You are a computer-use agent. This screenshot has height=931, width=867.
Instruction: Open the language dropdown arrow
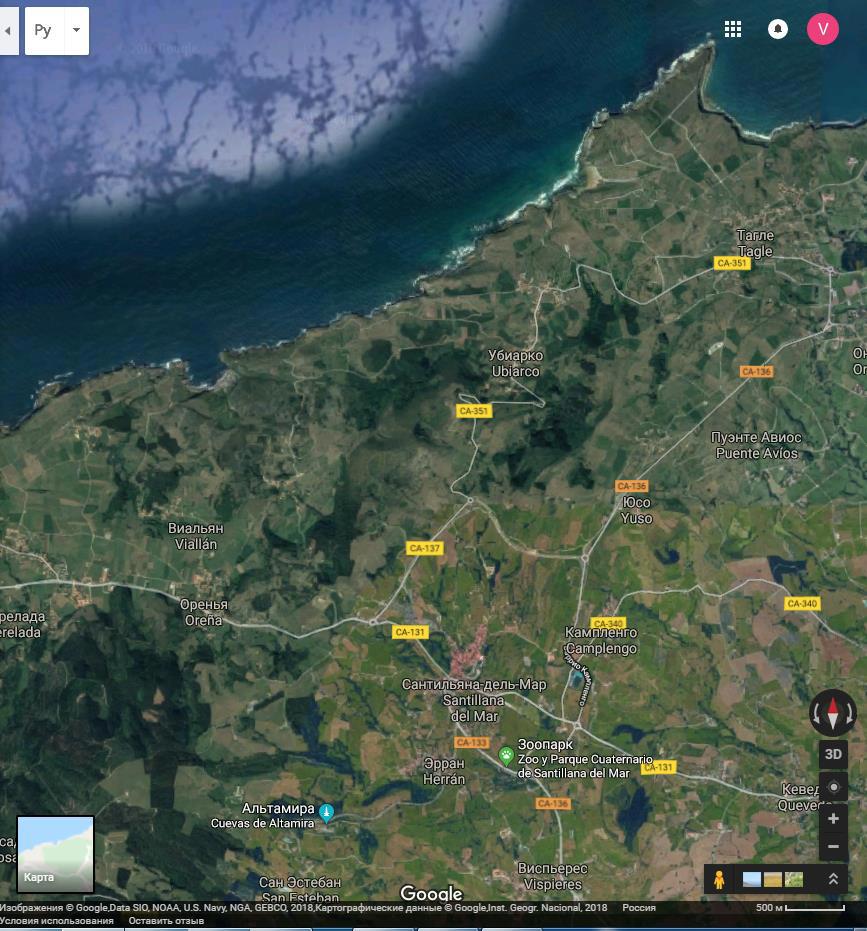[76, 31]
